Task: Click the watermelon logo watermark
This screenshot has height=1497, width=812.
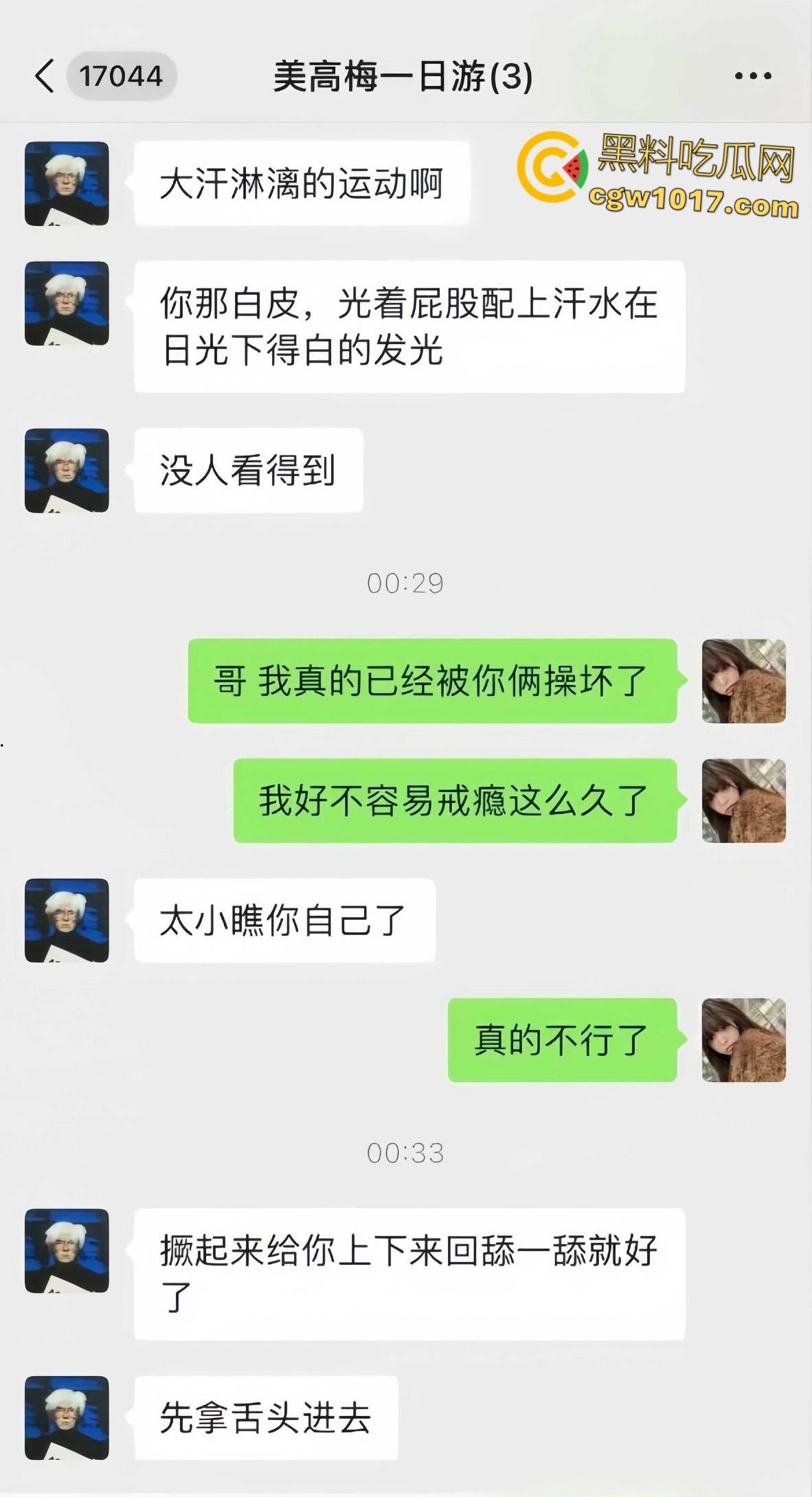Action: click(x=550, y=167)
